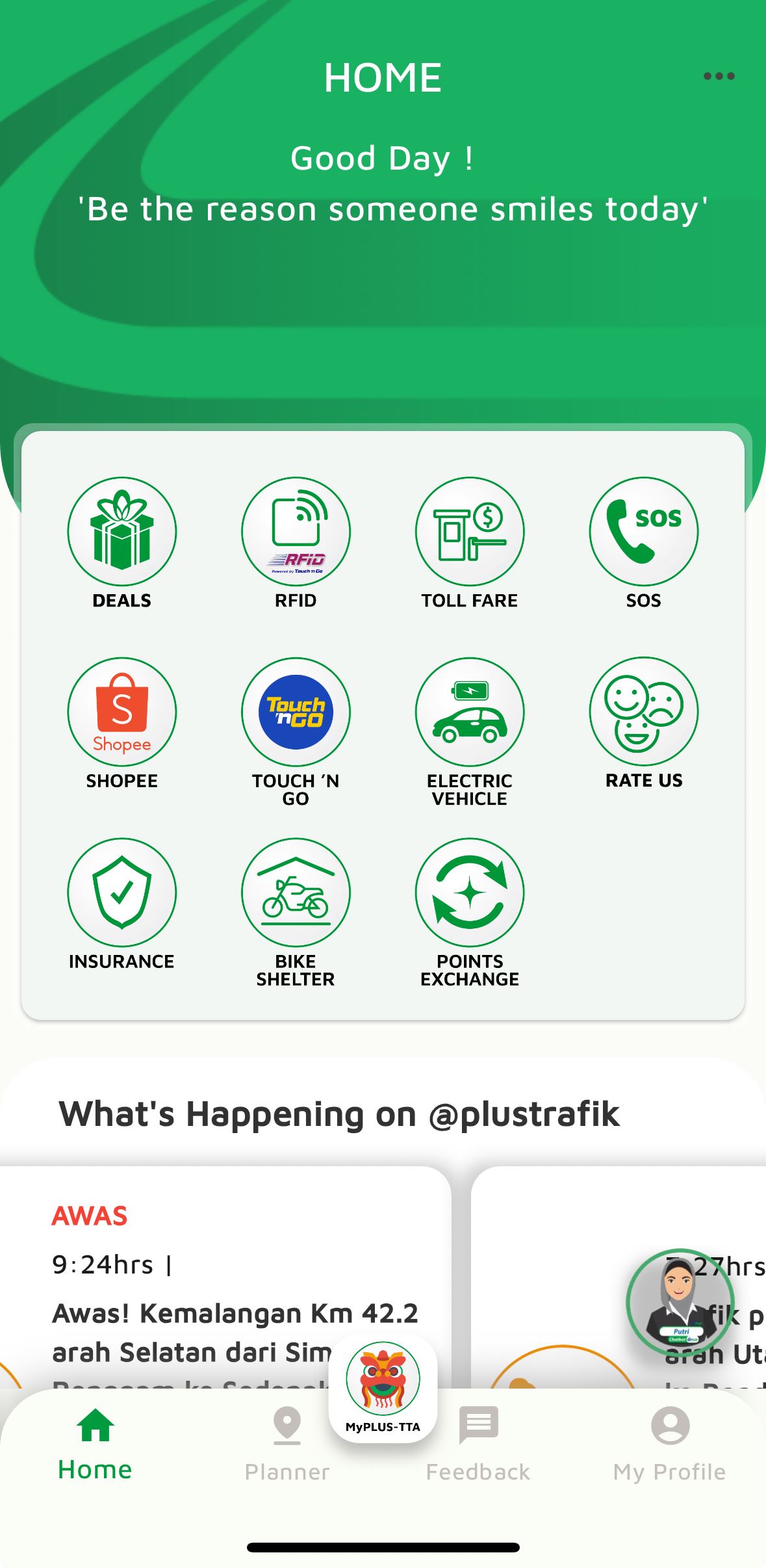766x1568 pixels.
Task: Open RFID services
Action: tap(296, 532)
